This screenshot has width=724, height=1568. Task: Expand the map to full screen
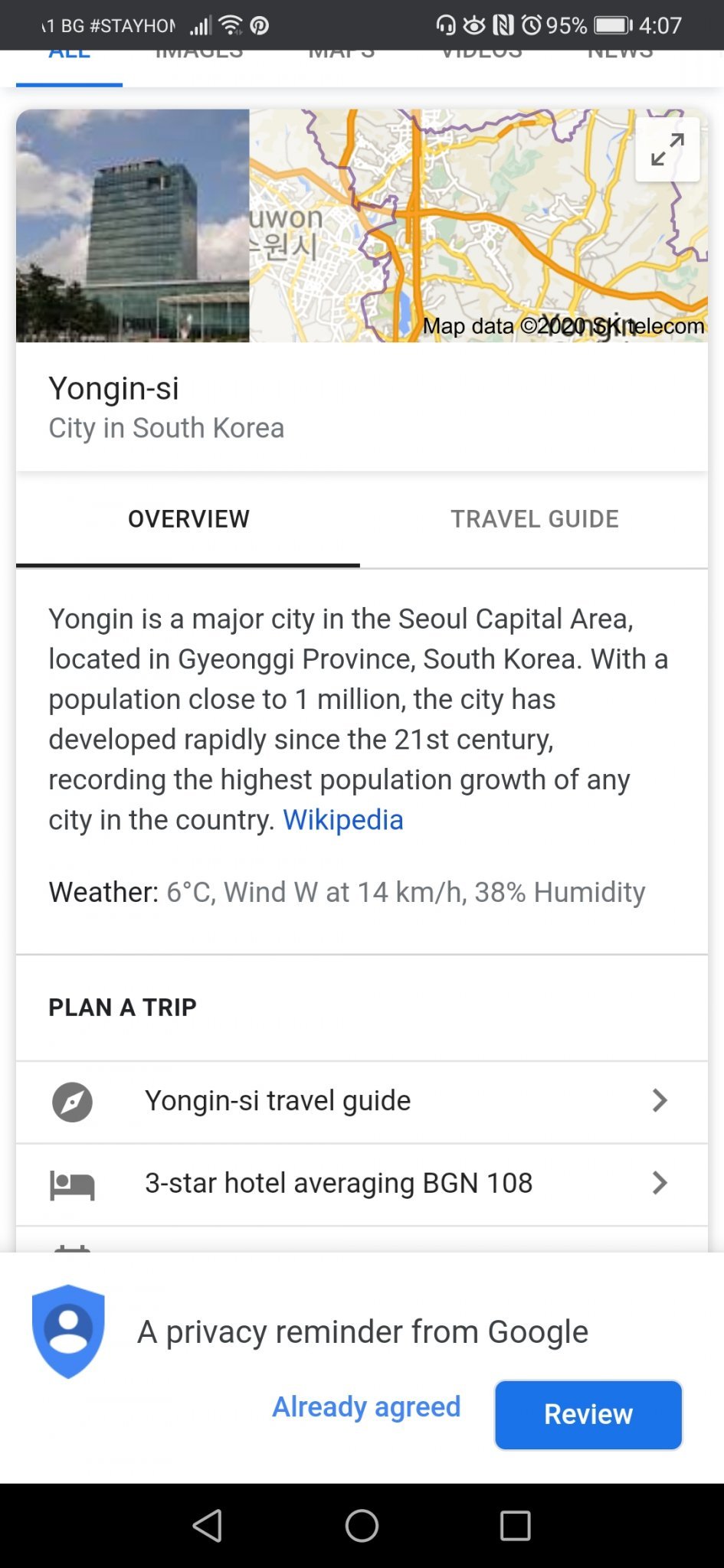667,149
